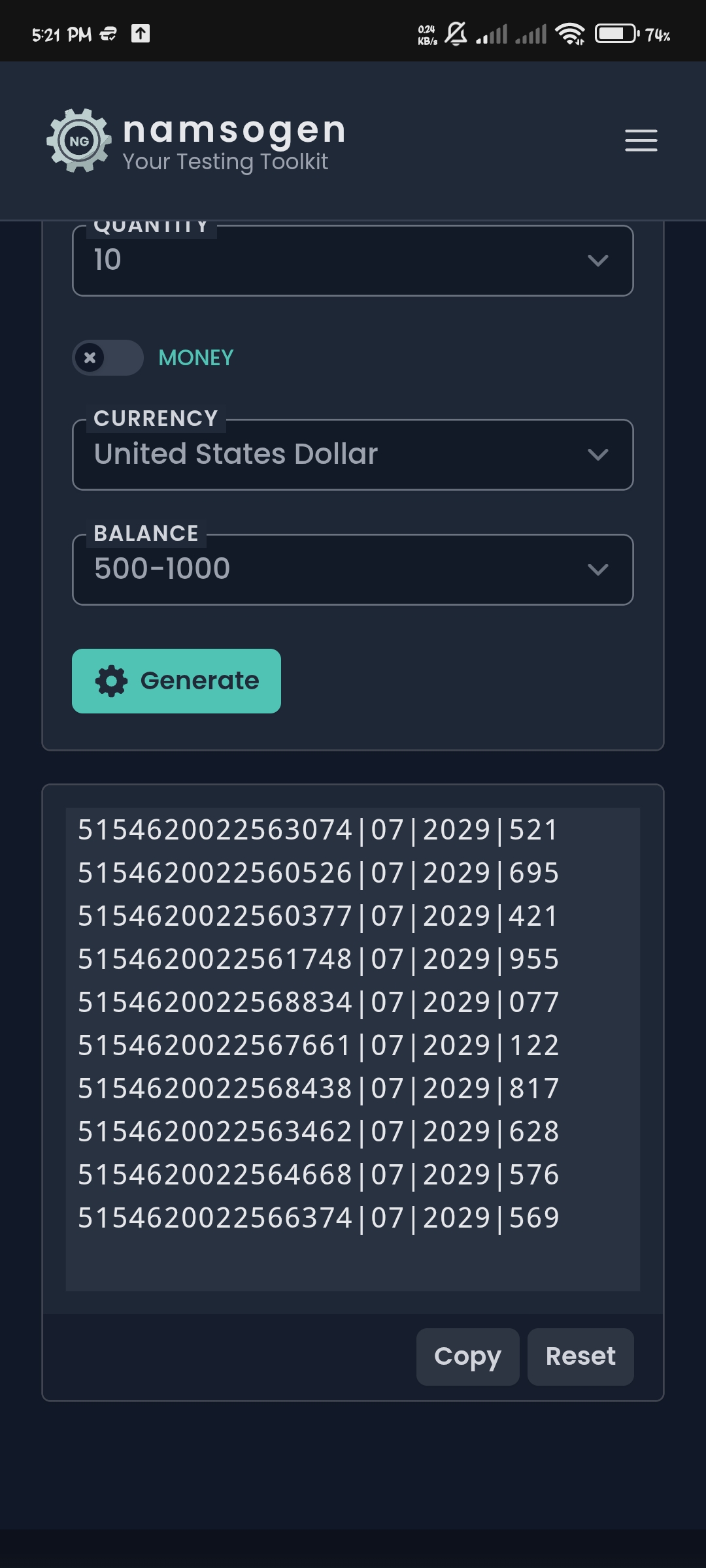The height and width of the screenshot is (1568, 706).
Task: Reset the generated output
Action: (x=580, y=1357)
